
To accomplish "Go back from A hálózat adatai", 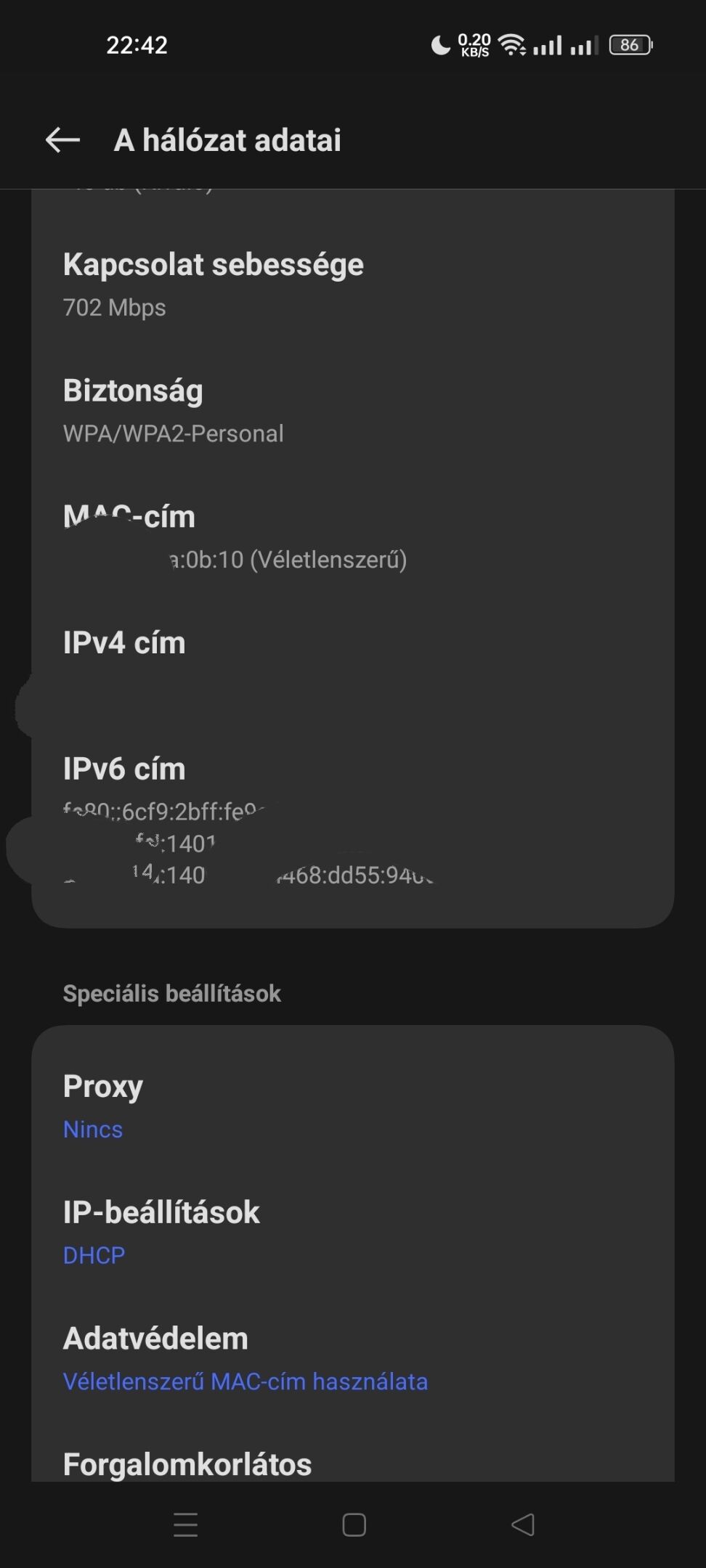I will coord(62,140).
